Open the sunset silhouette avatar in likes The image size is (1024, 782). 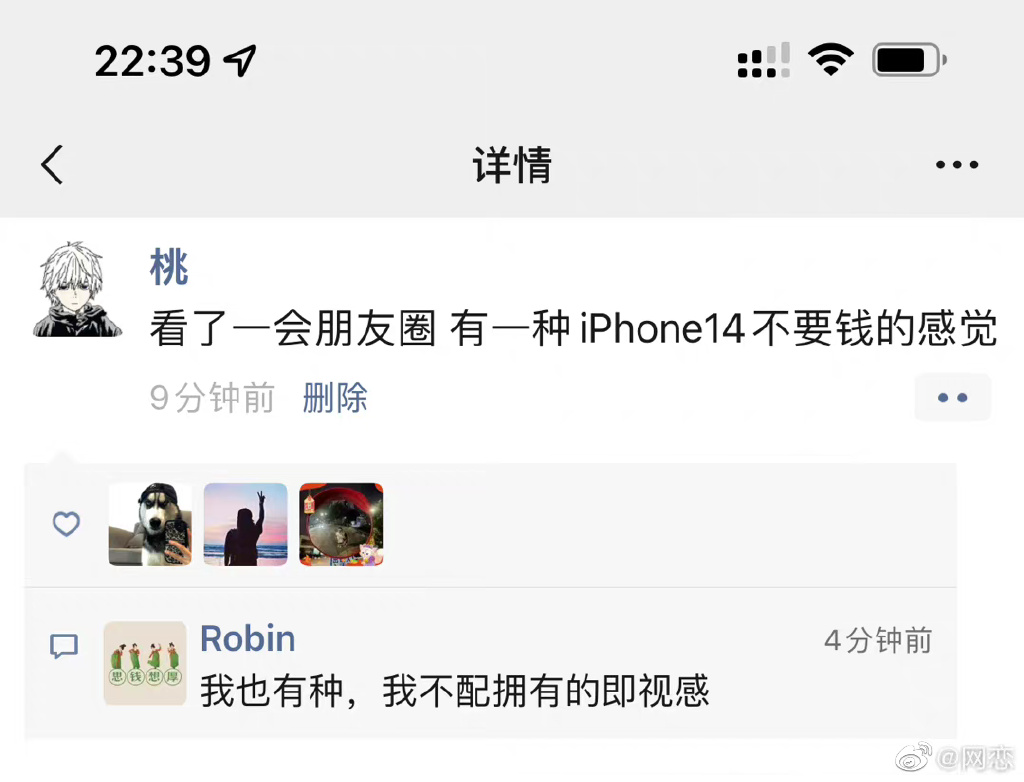(245, 525)
